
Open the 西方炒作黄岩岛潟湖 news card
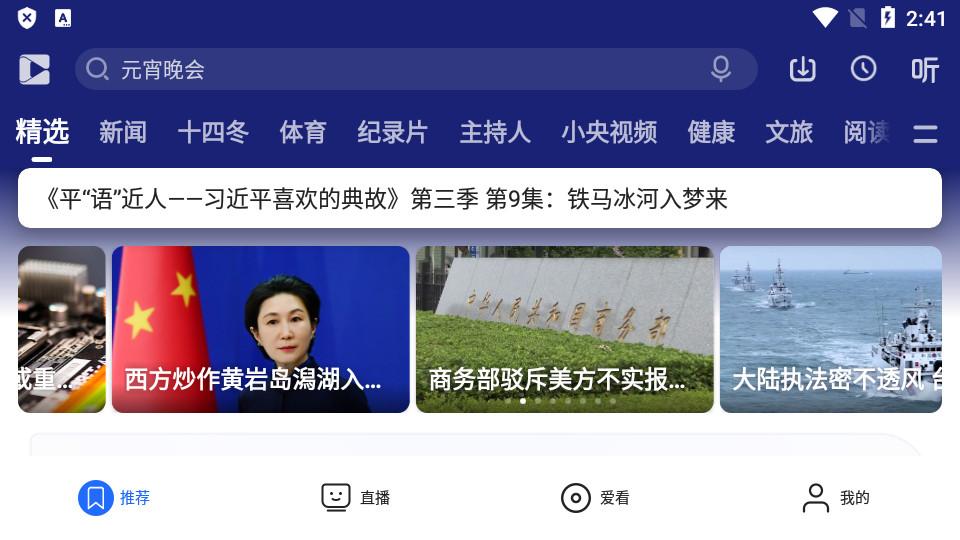point(260,329)
